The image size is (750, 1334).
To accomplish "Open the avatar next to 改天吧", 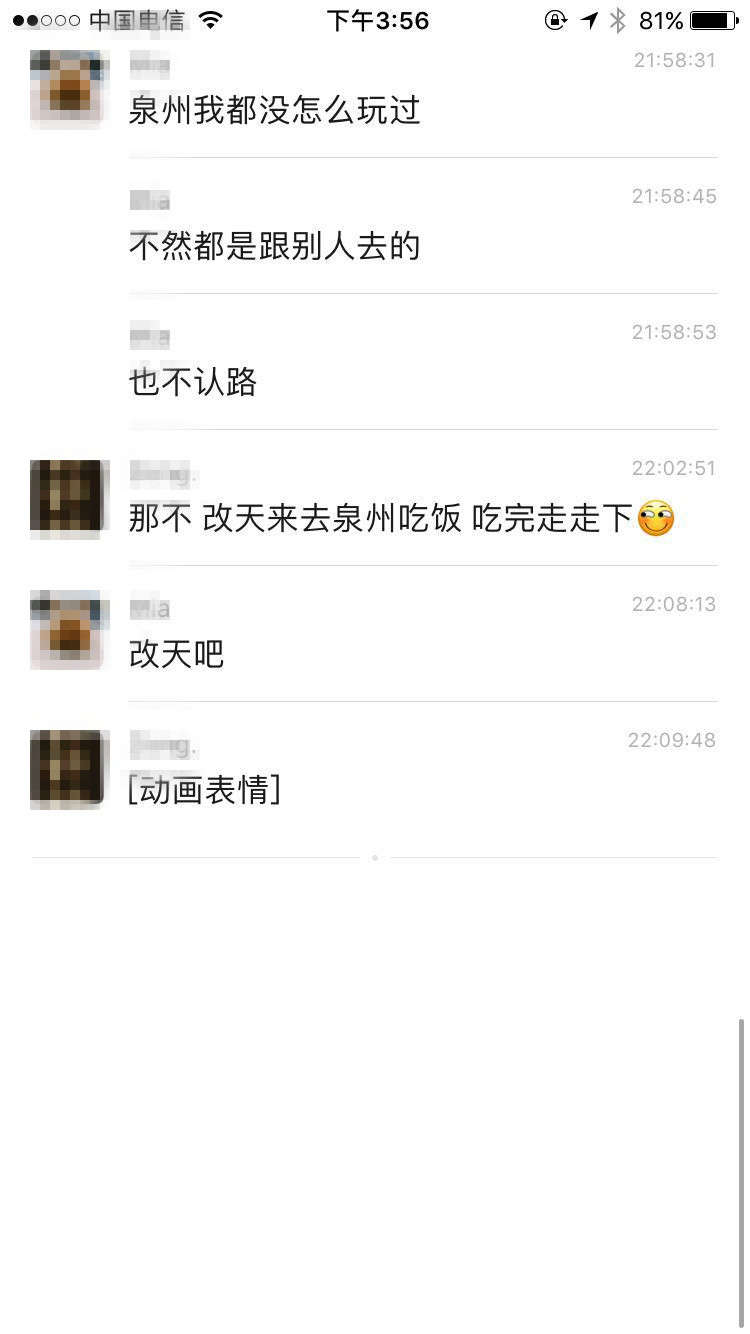I will (68, 630).
